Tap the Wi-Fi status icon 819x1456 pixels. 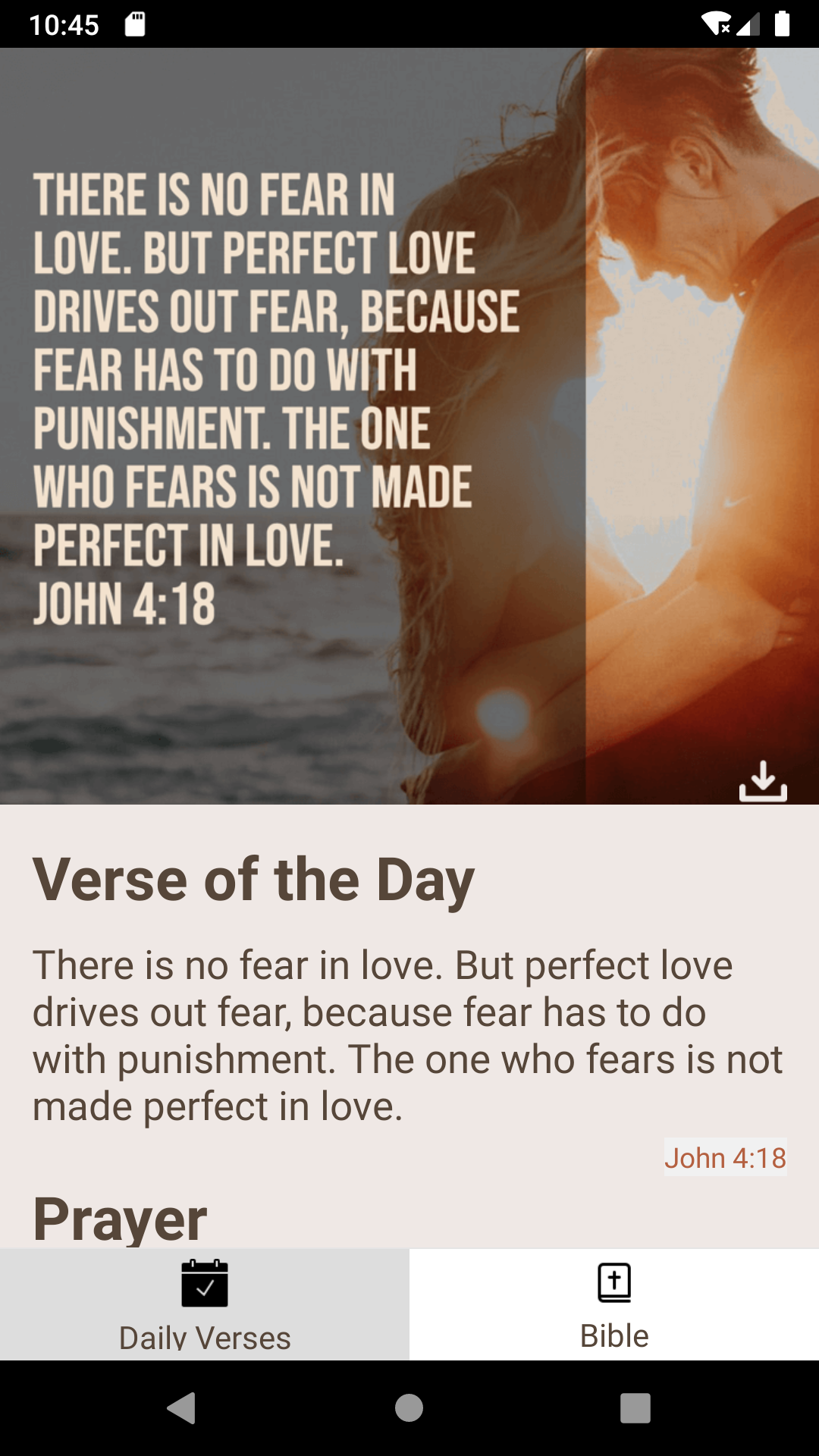[x=717, y=24]
